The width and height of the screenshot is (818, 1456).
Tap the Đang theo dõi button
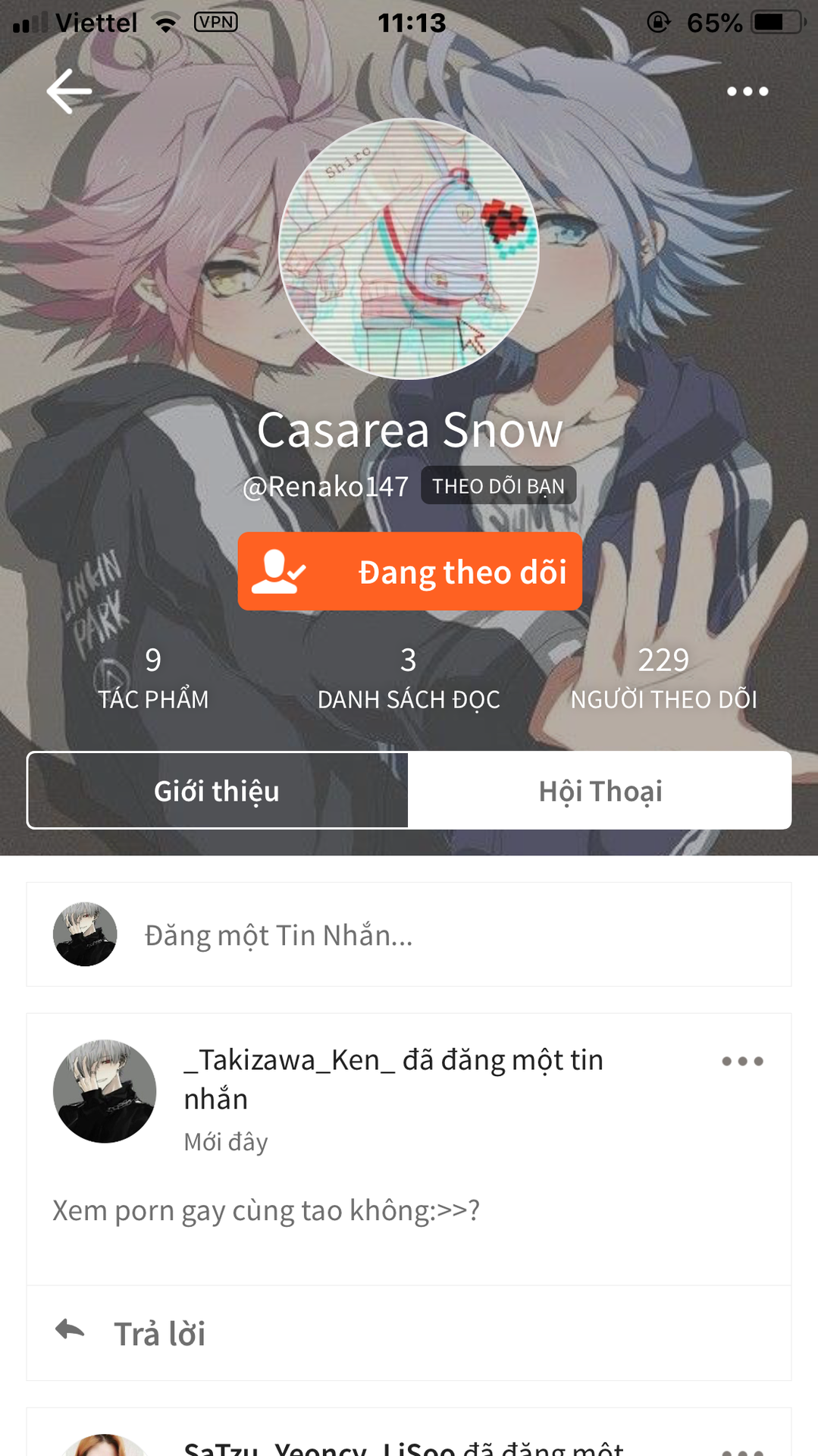(x=409, y=571)
